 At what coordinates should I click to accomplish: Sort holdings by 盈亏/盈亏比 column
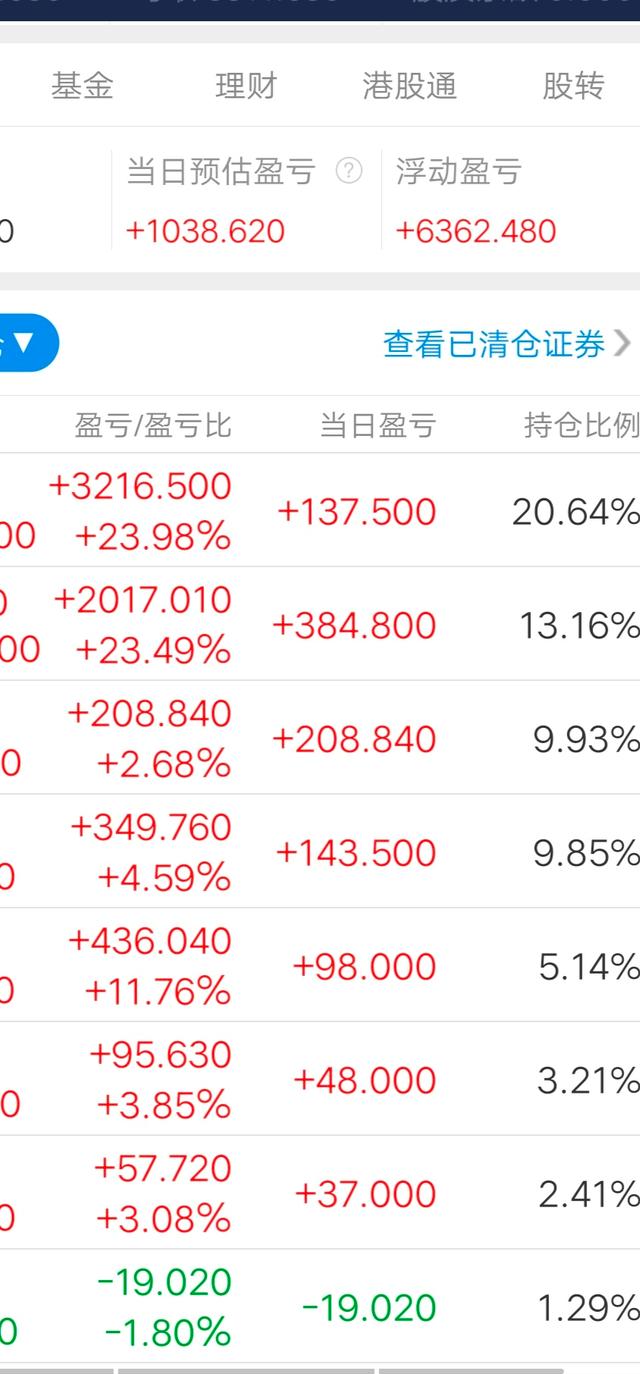click(x=153, y=426)
